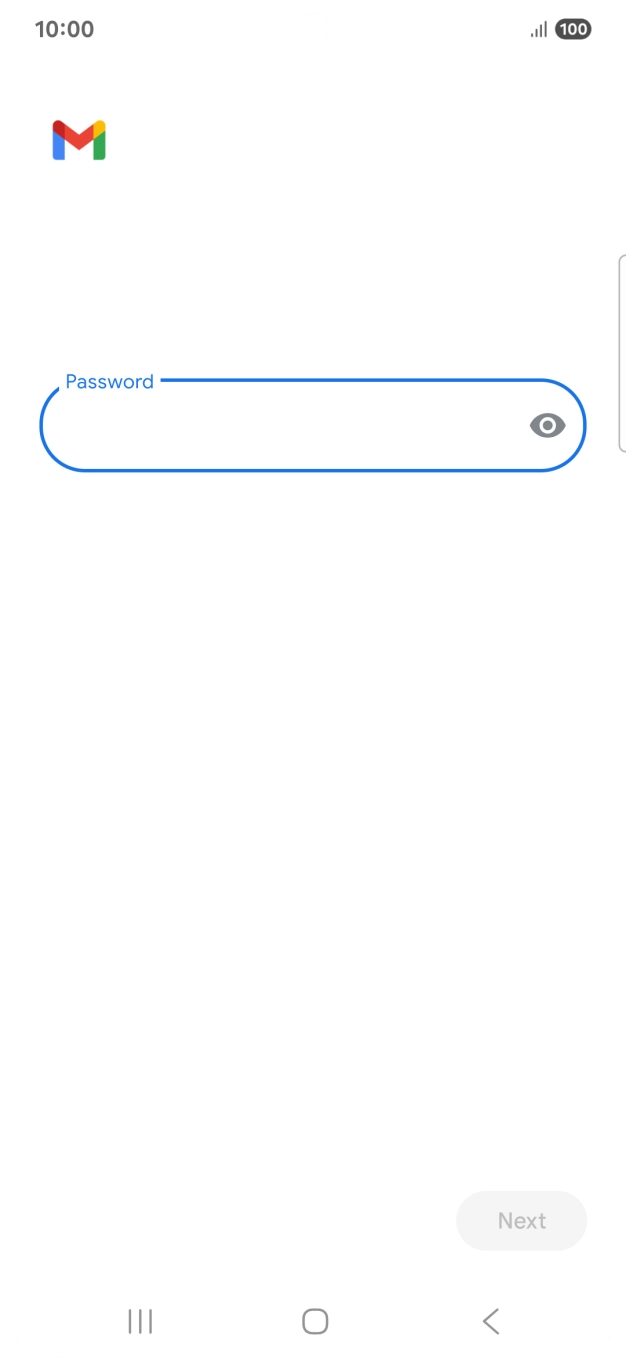
Task: Tap the Next button
Action: tap(521, 1220)
